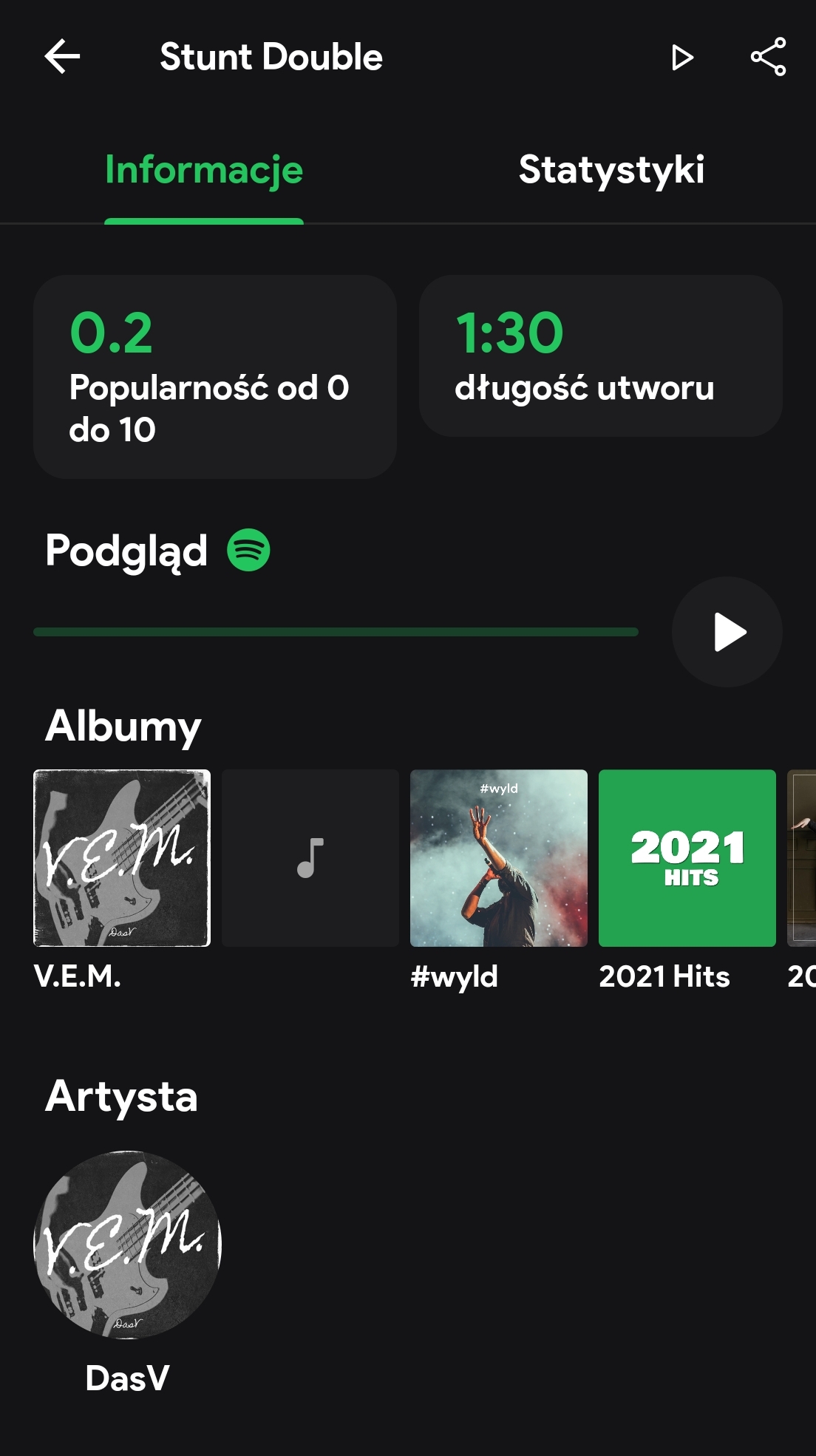Tap the preview progress bar
This screenshot has height=1456, width=816.
pos(336,632)
